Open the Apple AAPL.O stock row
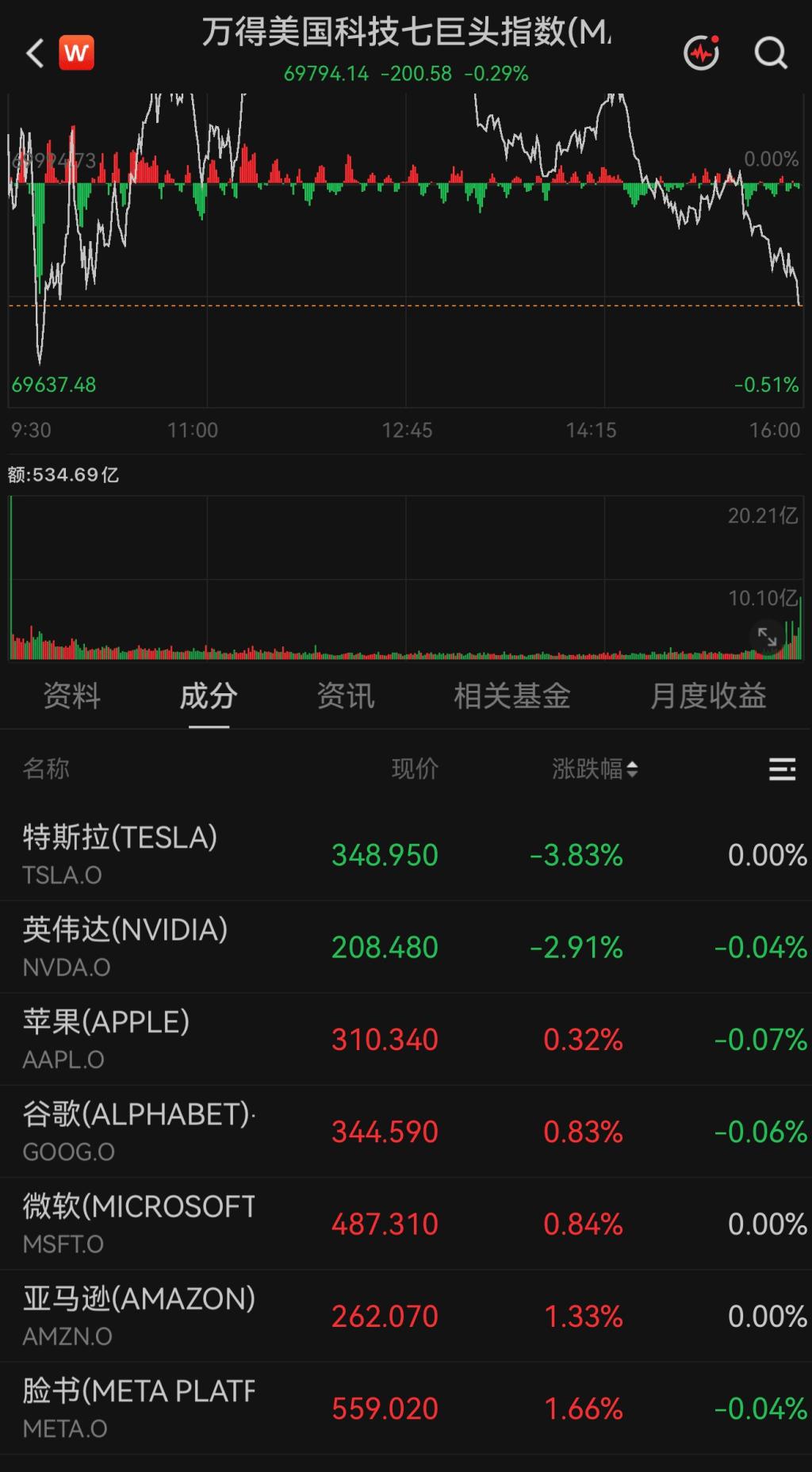The width and height of the screenshot is (812, 1472). point(406,1039)
